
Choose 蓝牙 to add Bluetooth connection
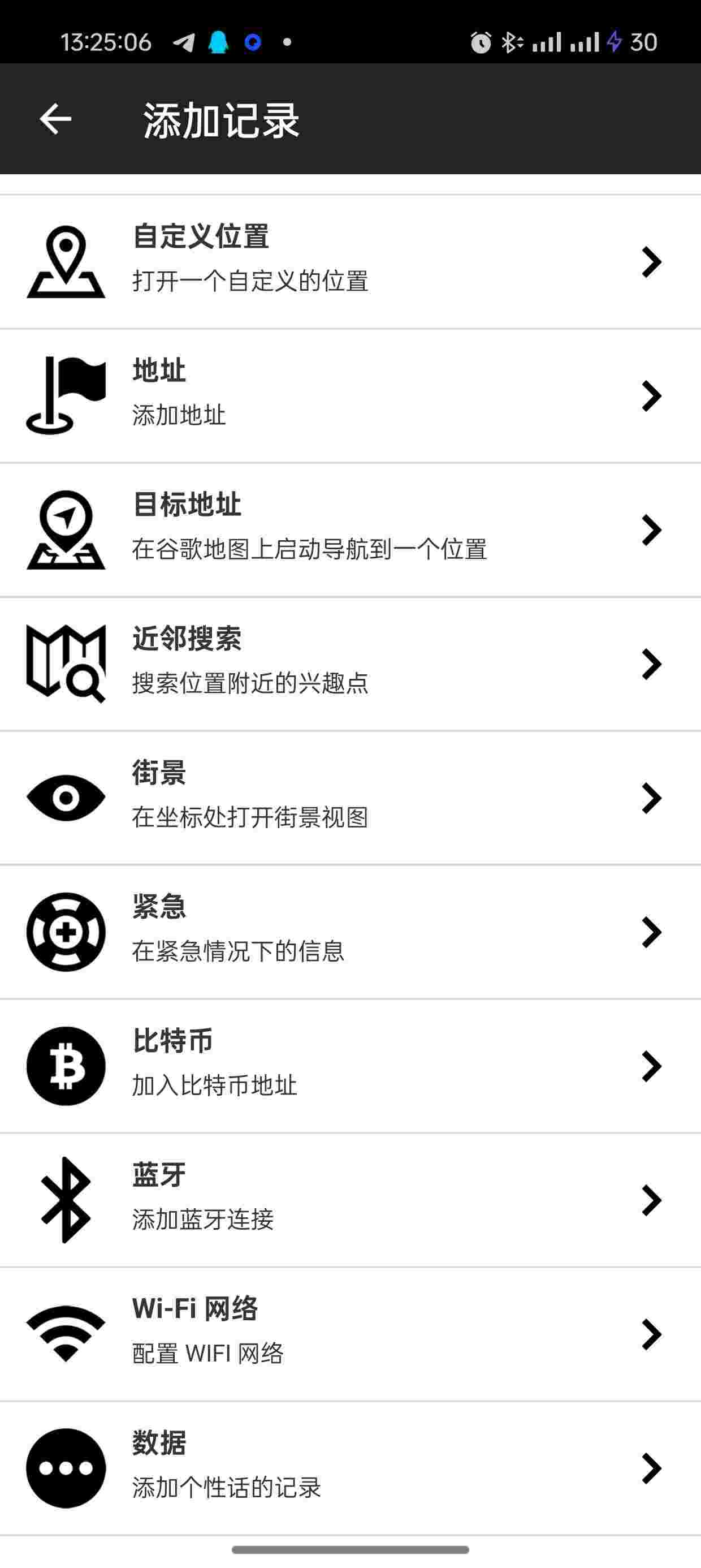(350, 1199)
